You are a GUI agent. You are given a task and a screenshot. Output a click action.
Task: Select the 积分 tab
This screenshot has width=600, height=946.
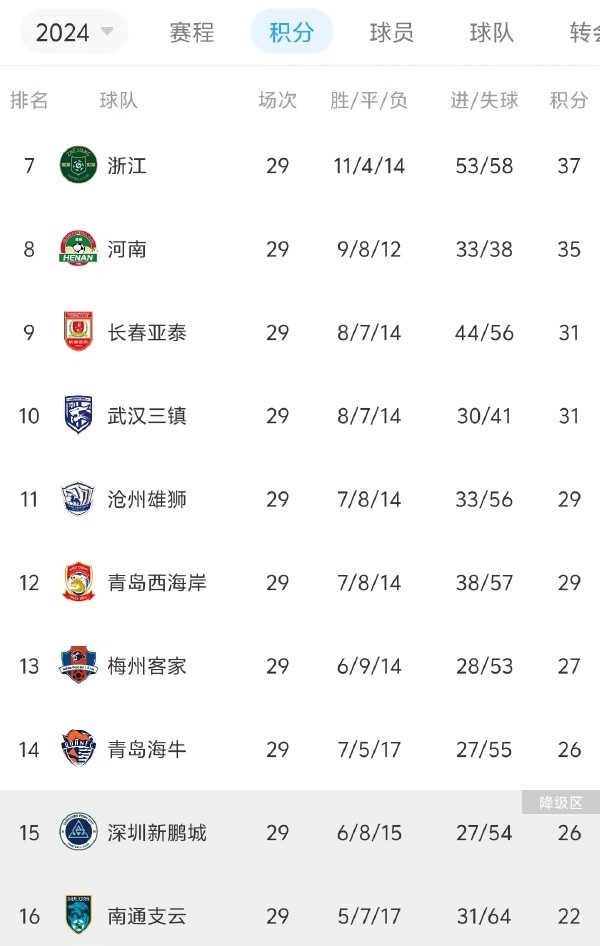pos(291,32)
